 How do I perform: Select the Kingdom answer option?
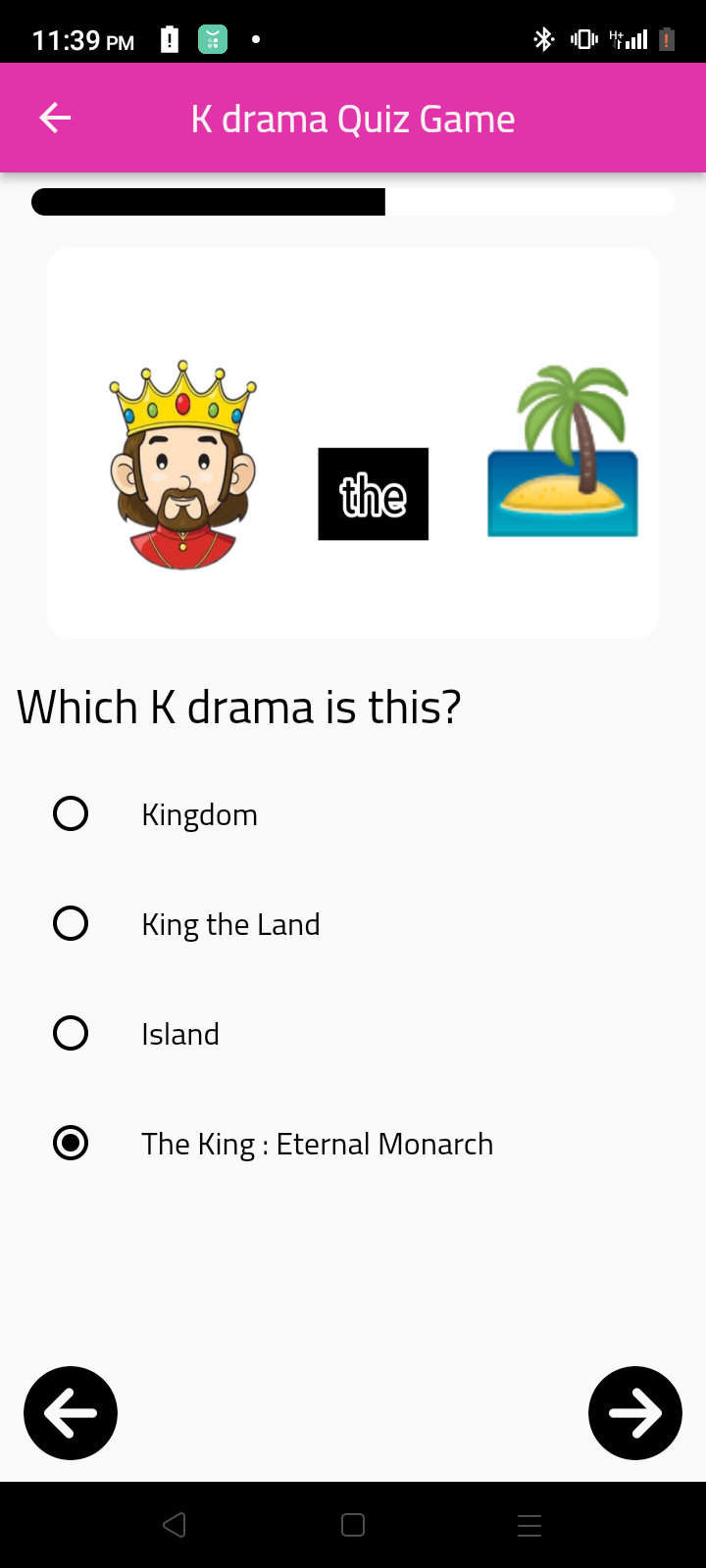[71, 813]
